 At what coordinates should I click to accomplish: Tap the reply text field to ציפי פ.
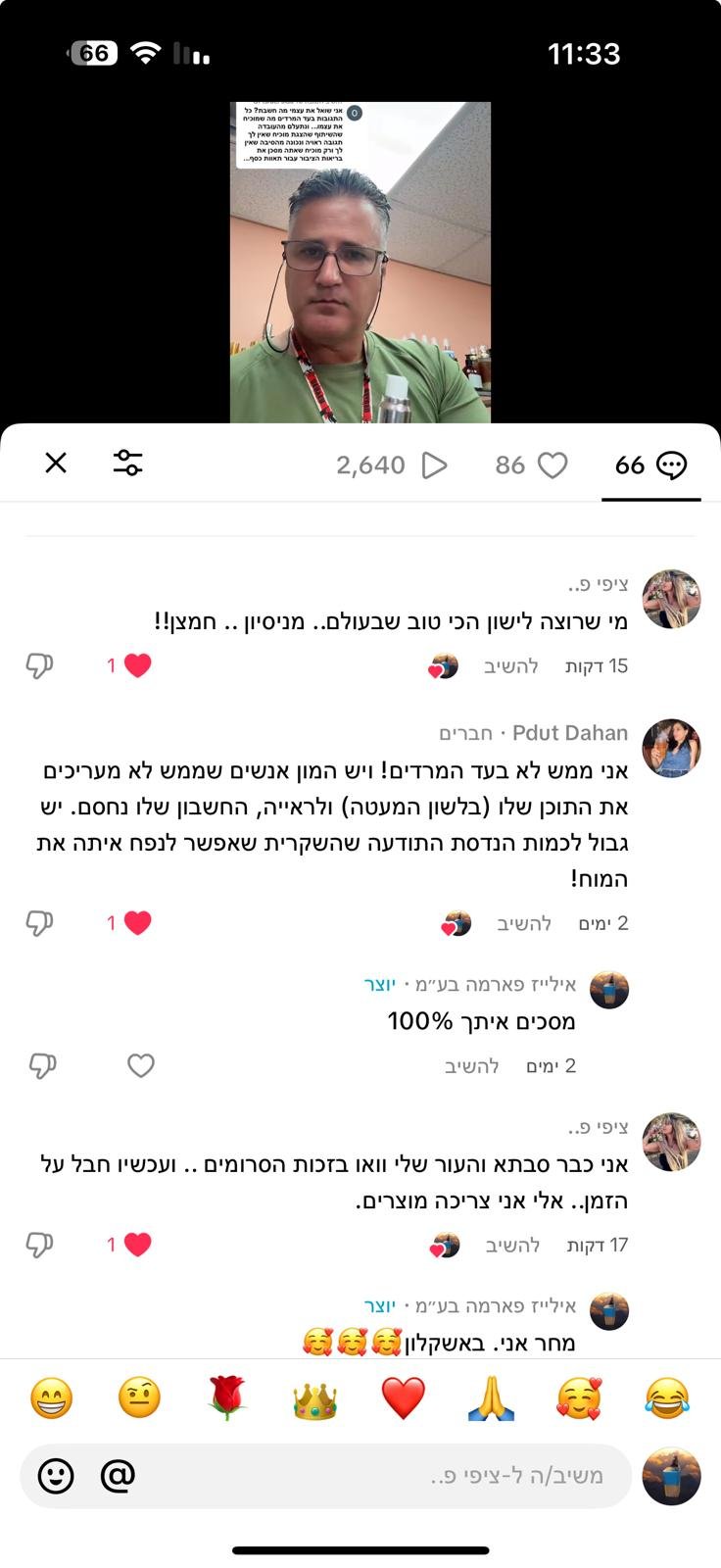(x=392, y=1475)
